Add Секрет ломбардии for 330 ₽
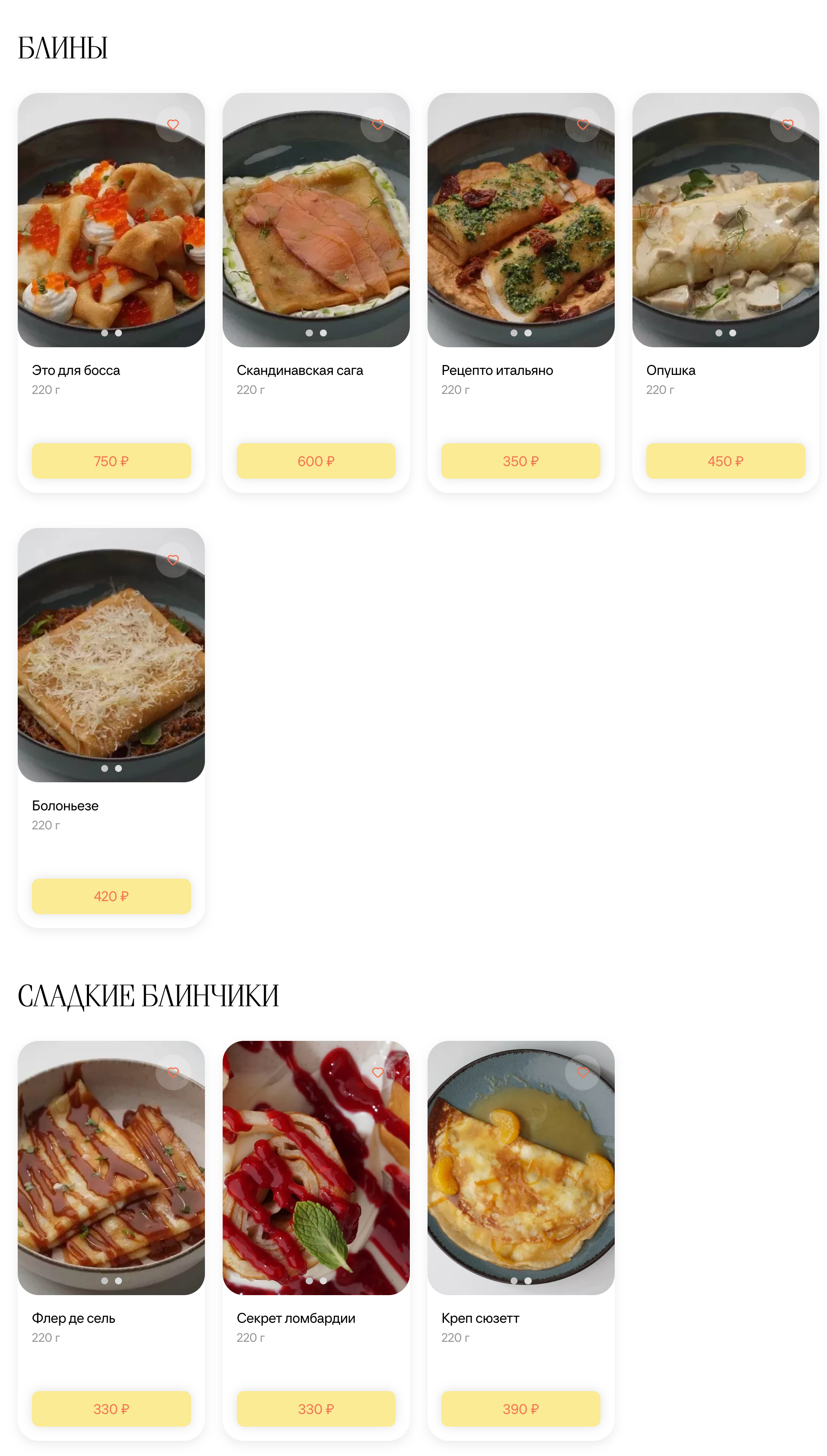The image size is (827, 1456). (x=316, y=1408)
